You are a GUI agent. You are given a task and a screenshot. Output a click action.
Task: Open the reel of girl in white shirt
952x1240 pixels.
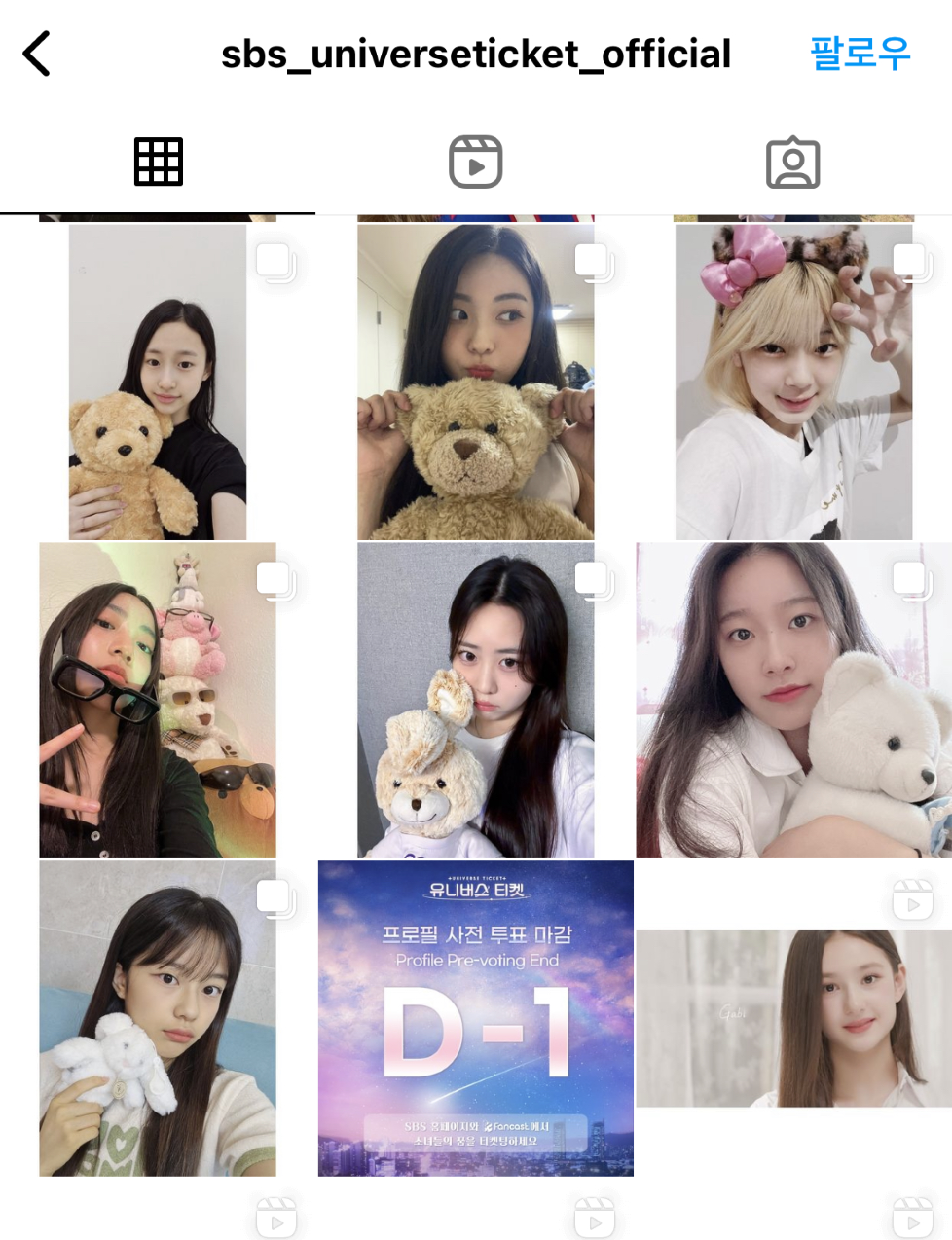click(793, 1018)
